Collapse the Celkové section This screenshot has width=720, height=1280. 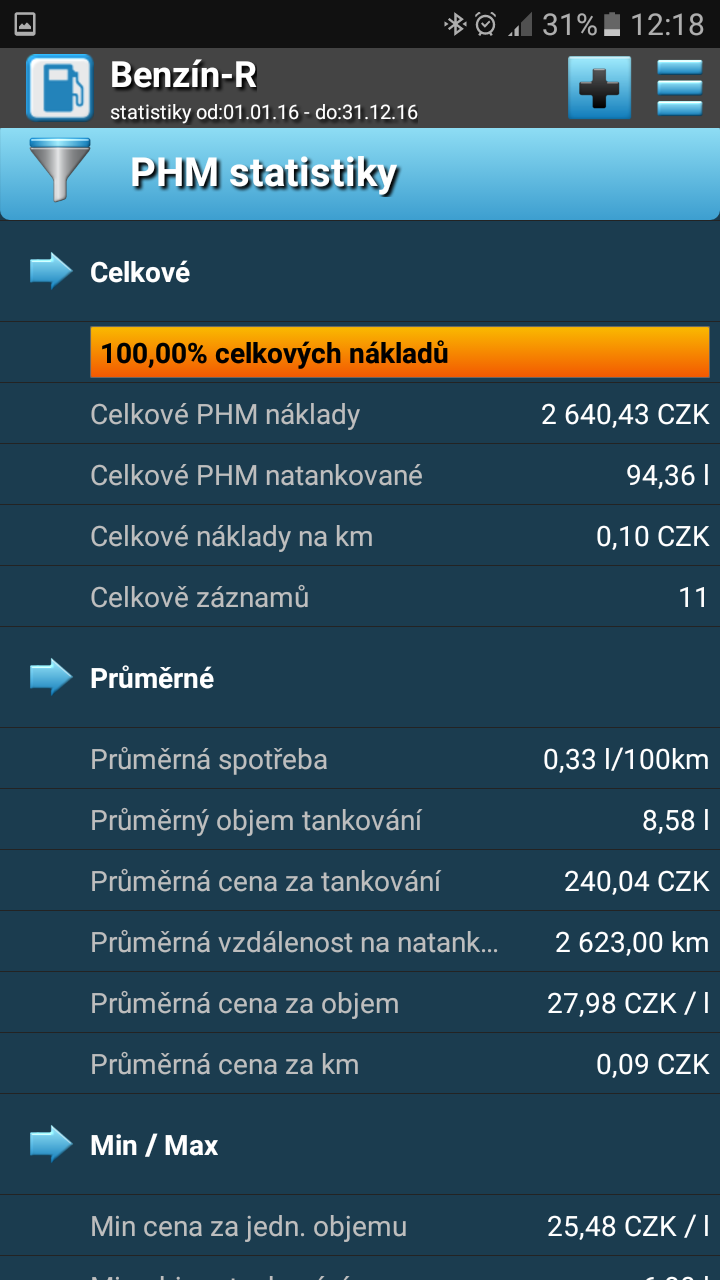click(360, 272)
